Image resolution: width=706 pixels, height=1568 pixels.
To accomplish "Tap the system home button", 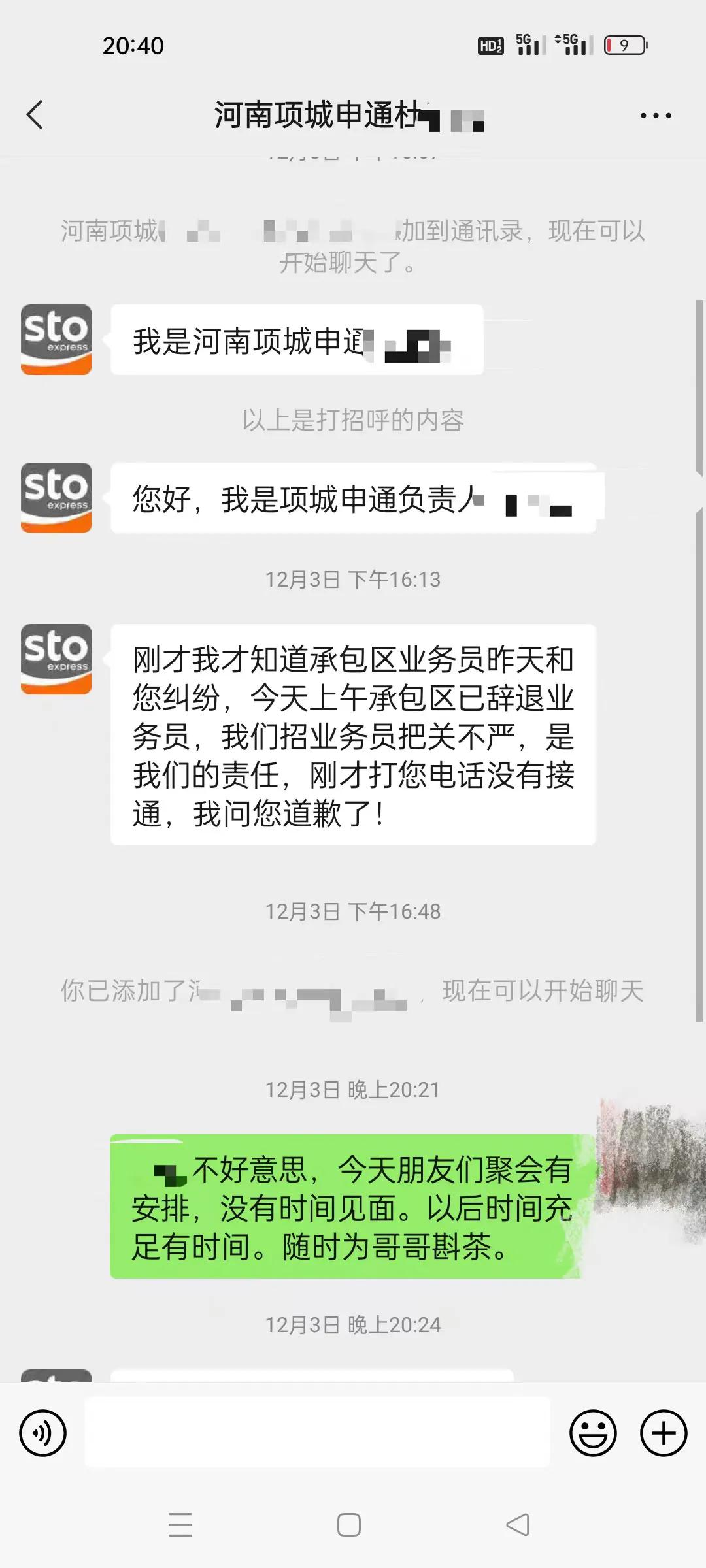I will [349, 1526].
